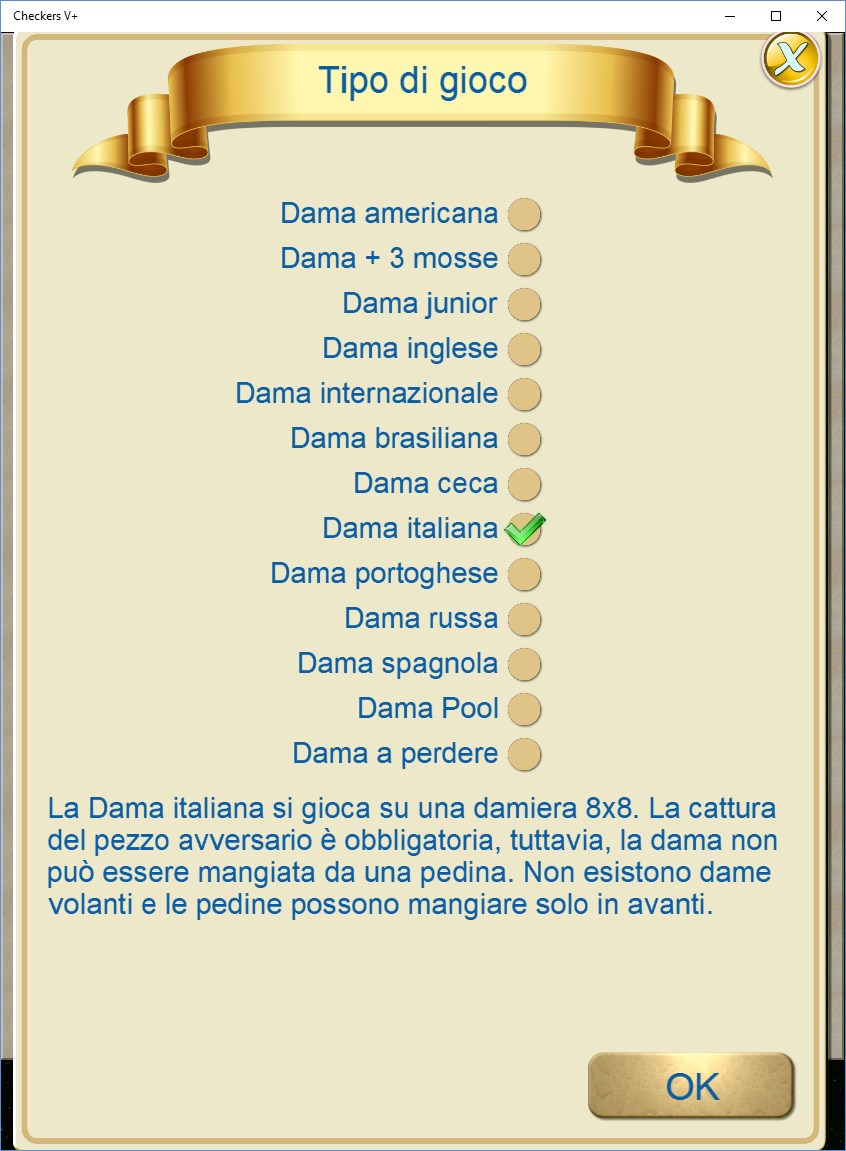
Task: Confirm selection with OK button
Action: coord(691,1086)
